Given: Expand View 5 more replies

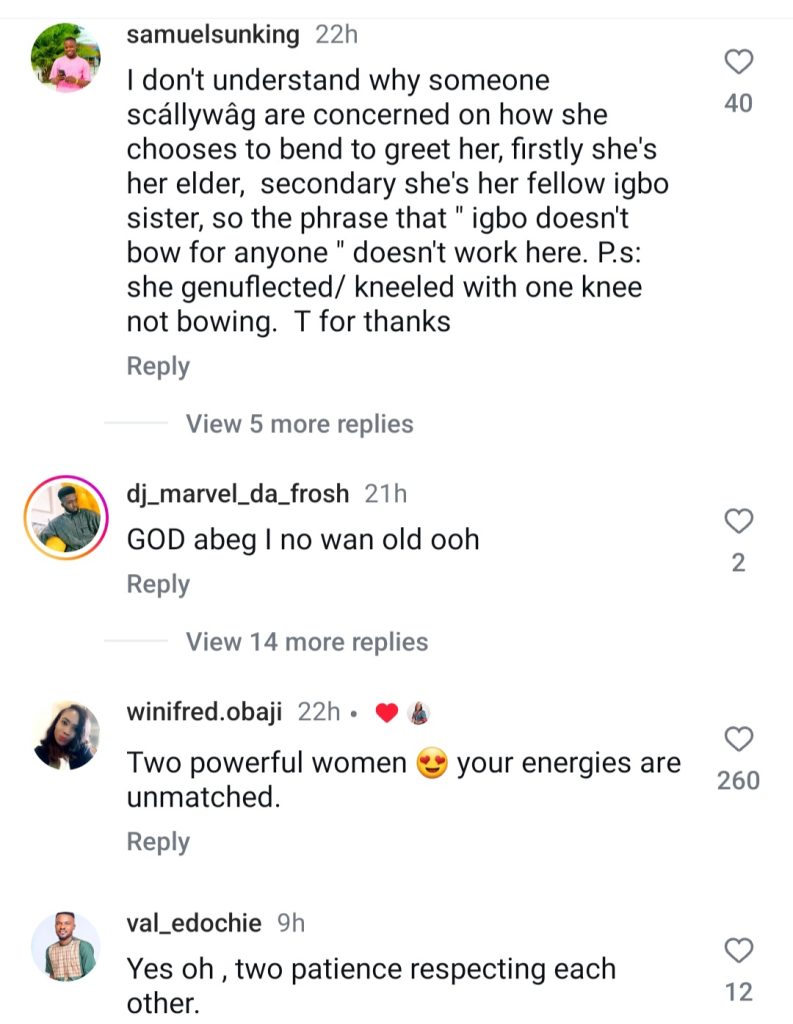Looking at the screenshot, I should click(x=299, y=424).
